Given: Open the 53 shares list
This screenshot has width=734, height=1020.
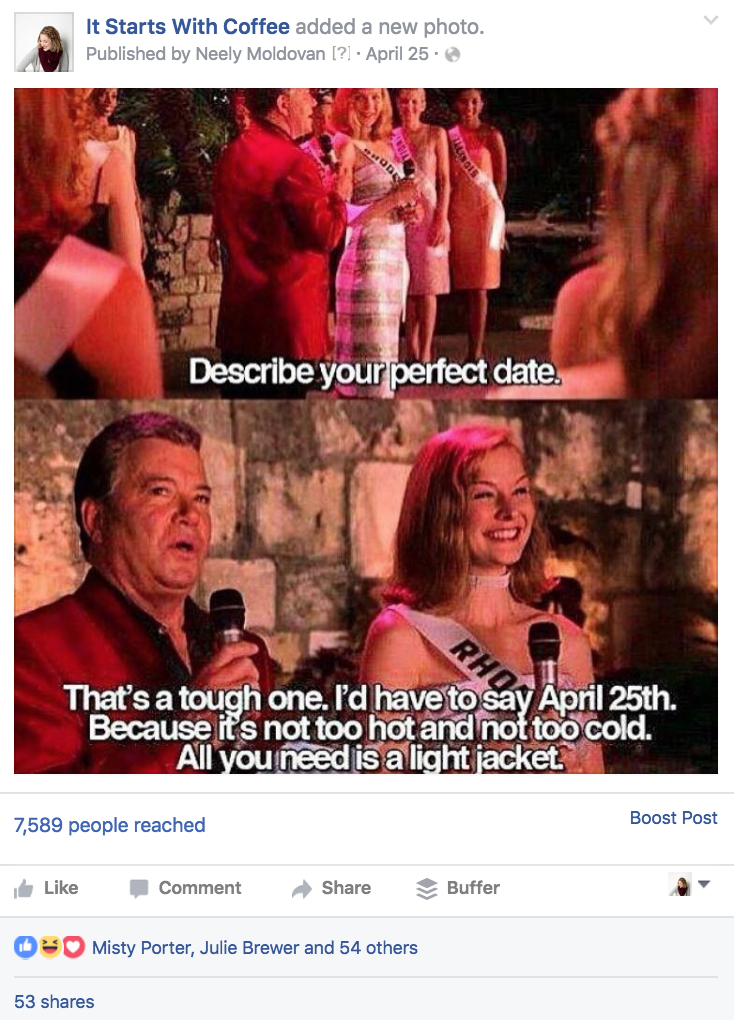Looking at the screenshot, I should [x=54, y=1001].
